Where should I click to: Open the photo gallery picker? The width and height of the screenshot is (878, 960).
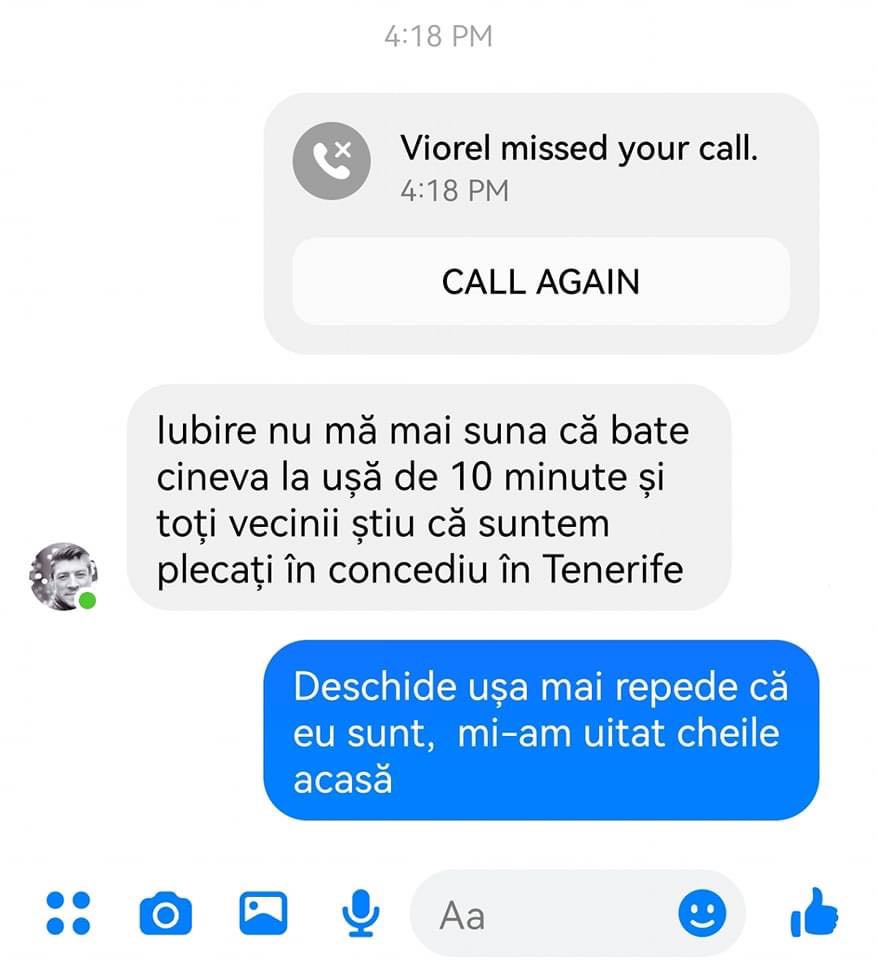click(263, 911)
